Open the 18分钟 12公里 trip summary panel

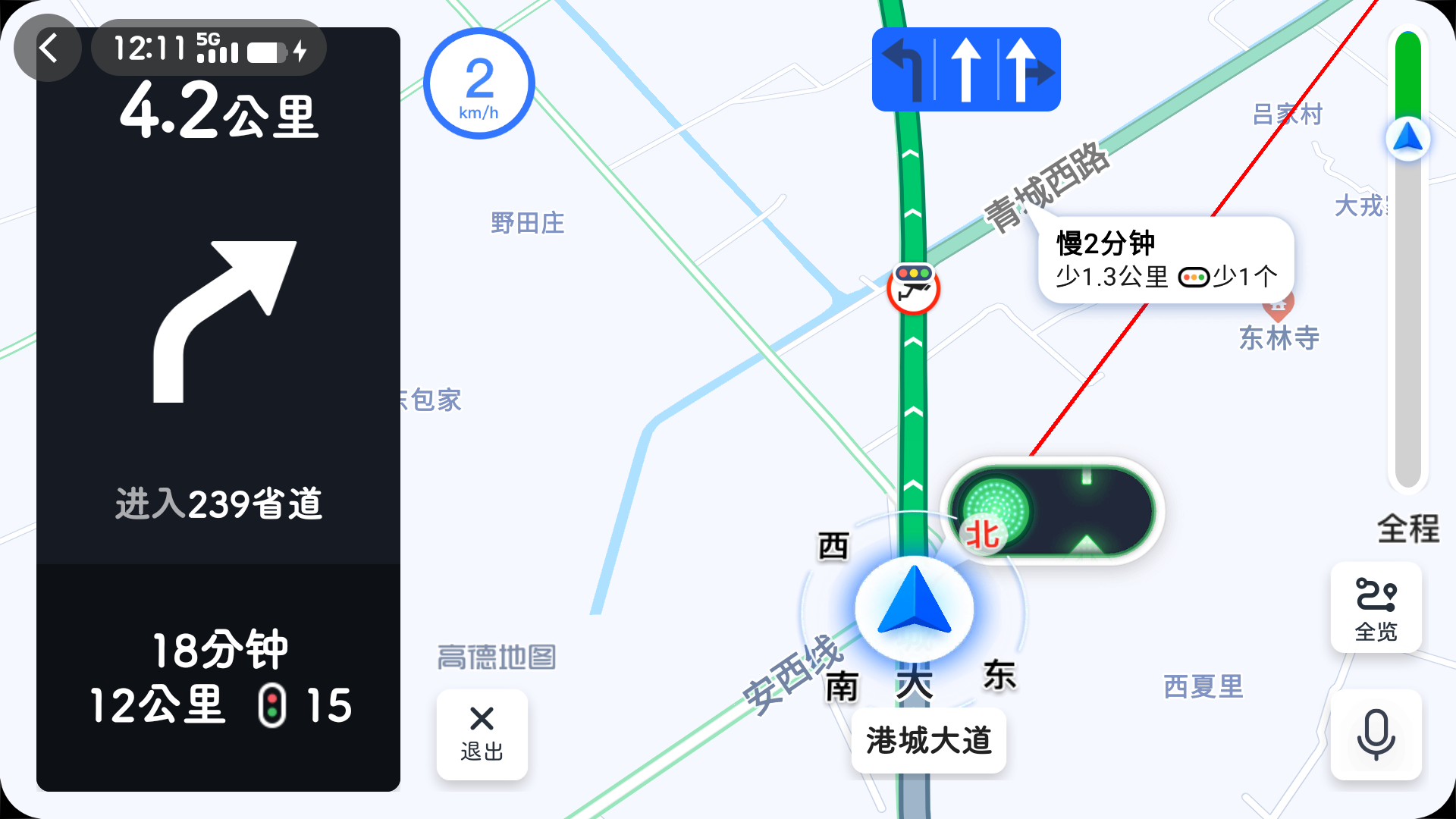point(218,677)
